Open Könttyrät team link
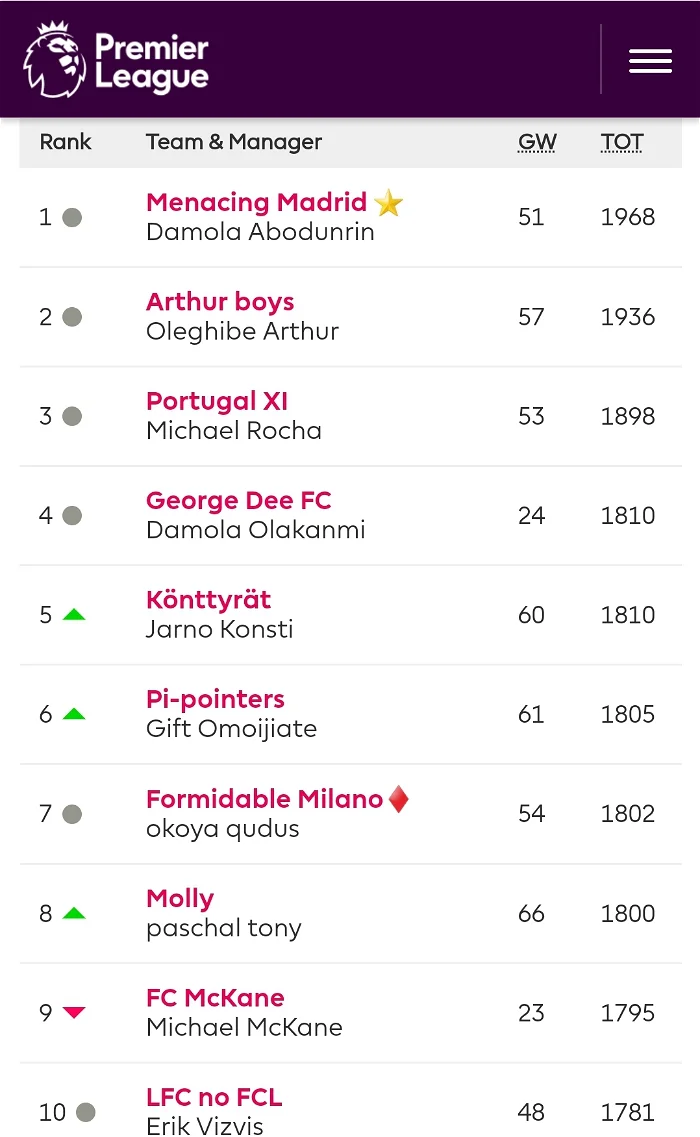 coord(208,600)
